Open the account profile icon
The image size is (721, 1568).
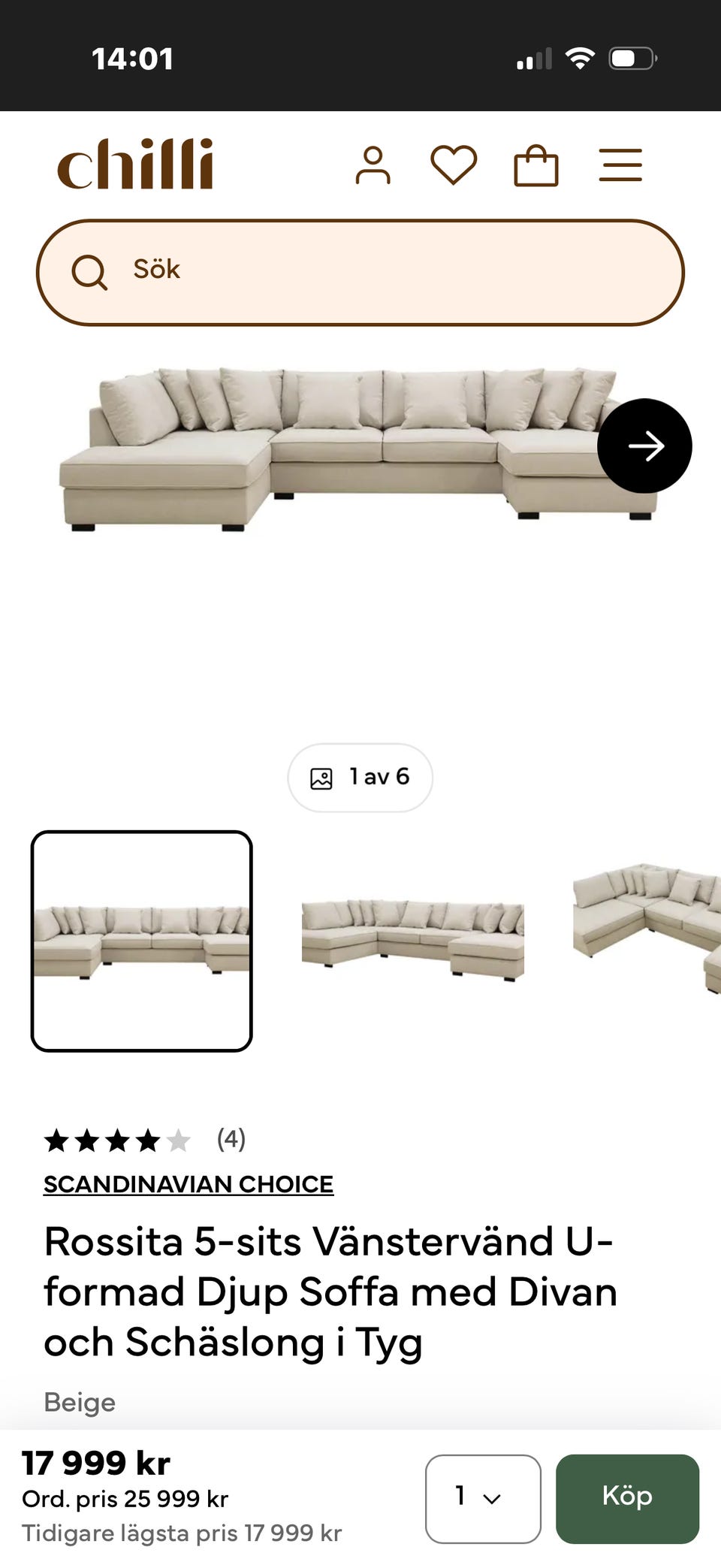[x=373, y=165]
